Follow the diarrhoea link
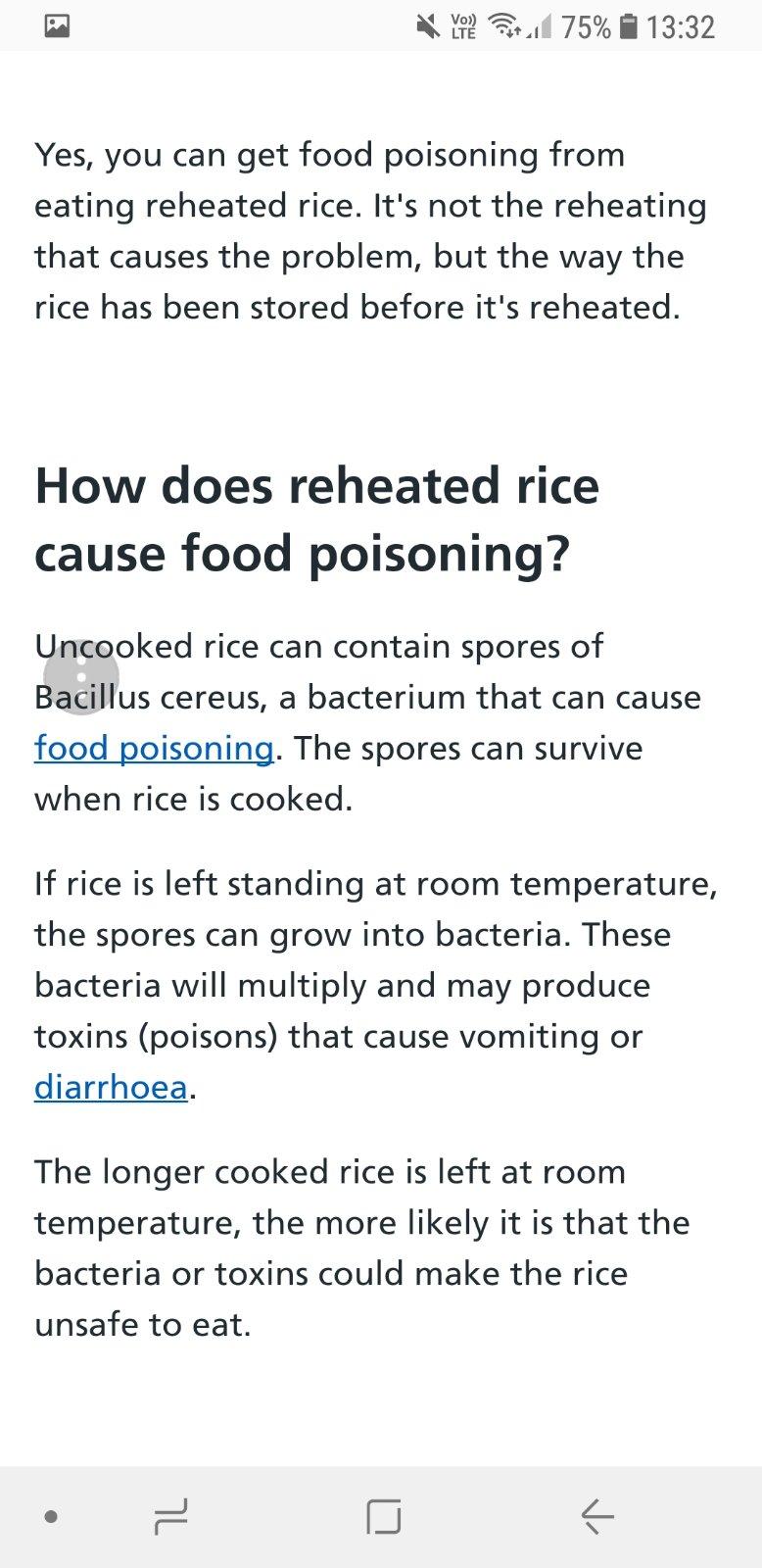This screenshot has width=762, height=1568. [111, 1088]
